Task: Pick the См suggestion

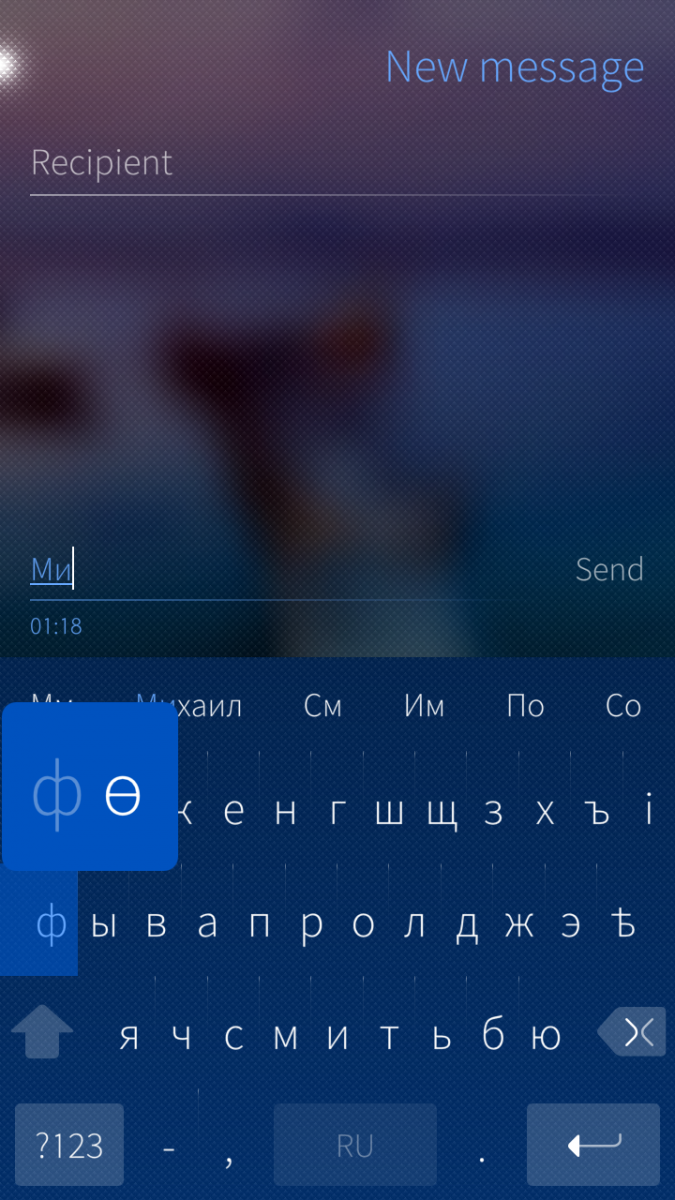Action: click(x=323, y=706)
